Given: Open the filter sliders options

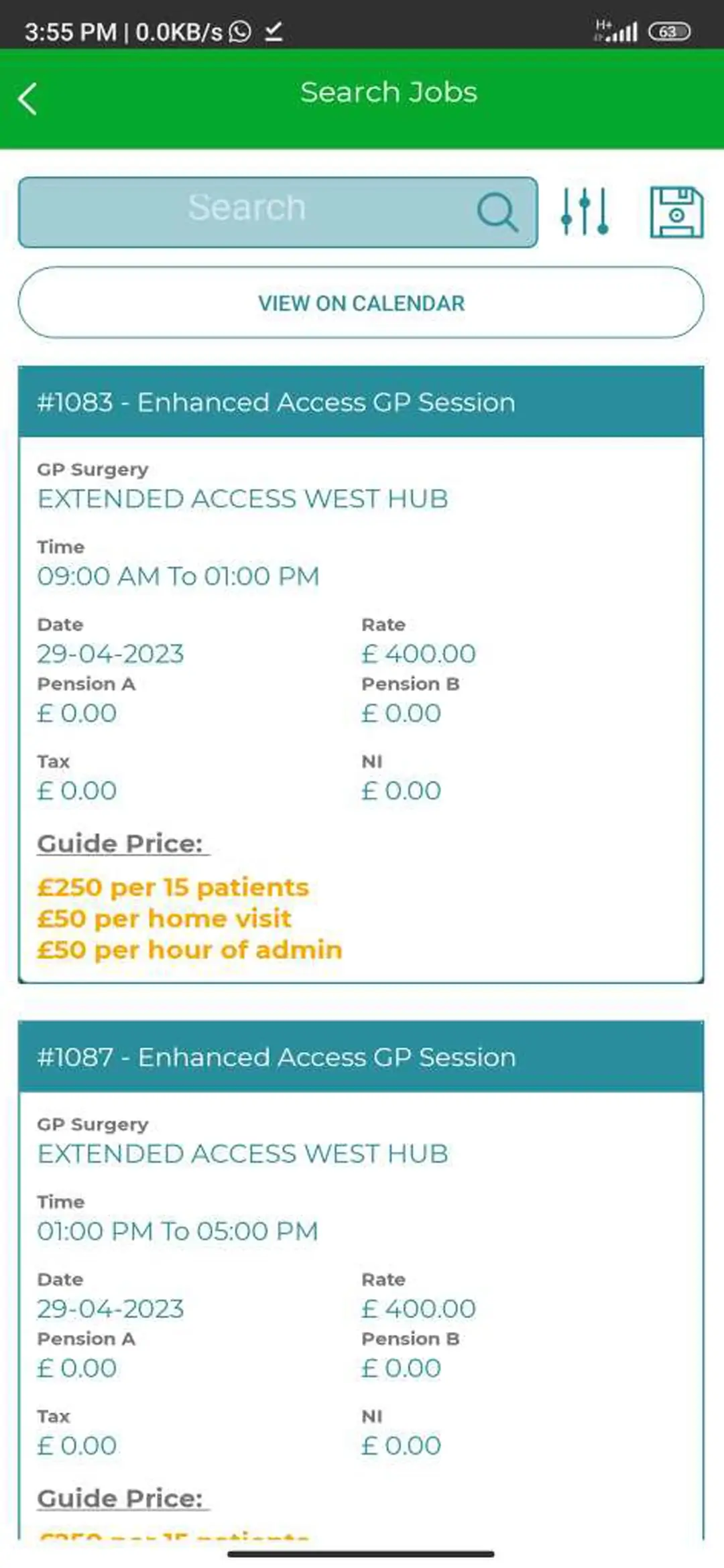Looking at the screenshot, I should click(x=585, y=212).
